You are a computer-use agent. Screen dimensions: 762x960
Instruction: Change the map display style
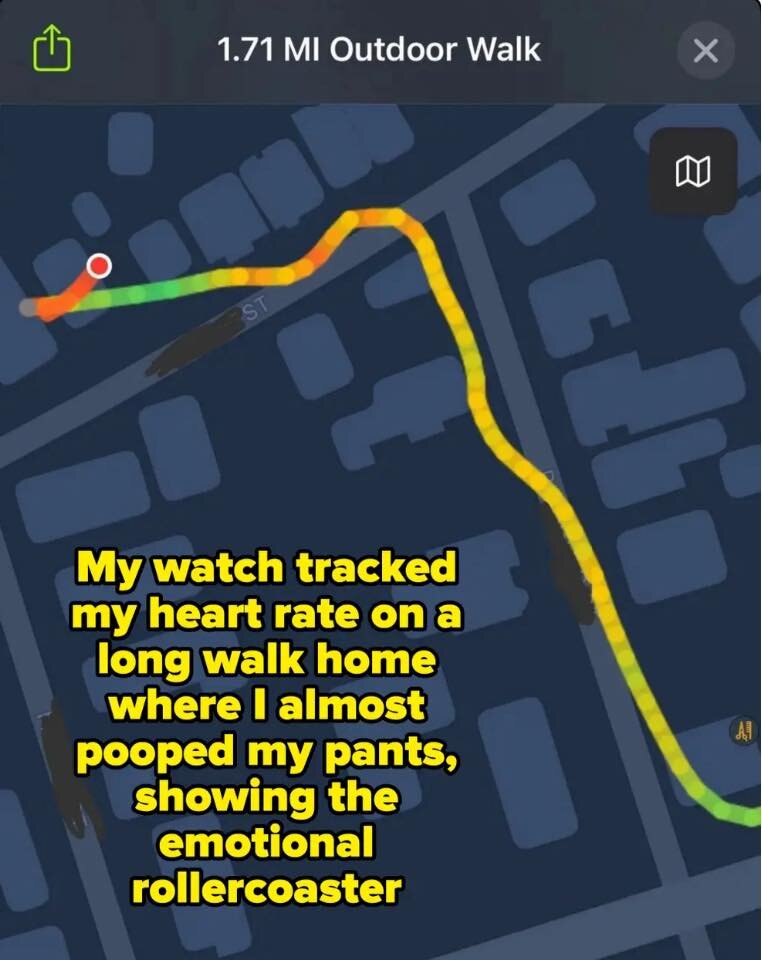693,172
